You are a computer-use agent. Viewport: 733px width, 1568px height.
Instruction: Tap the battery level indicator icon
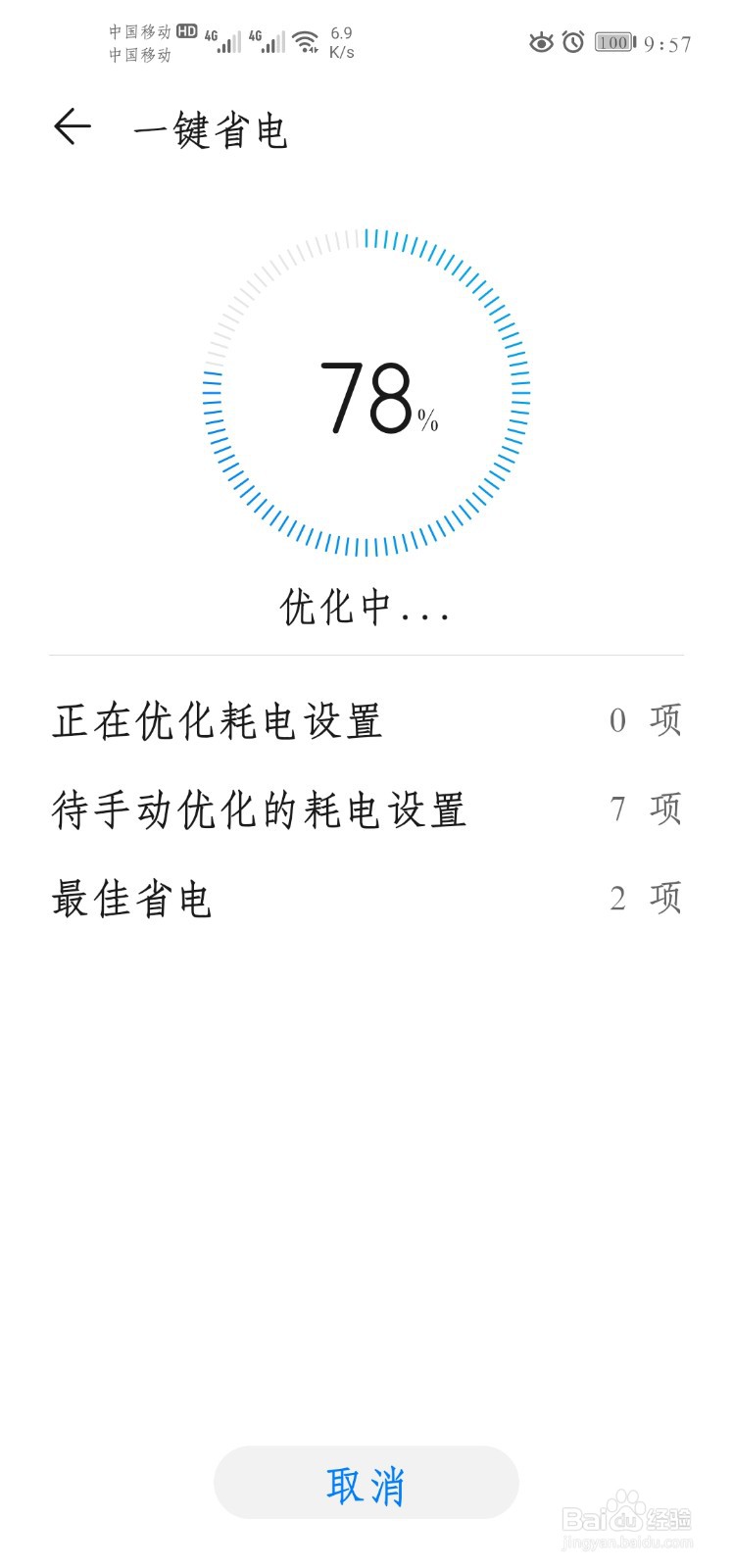tap(613, 42)
